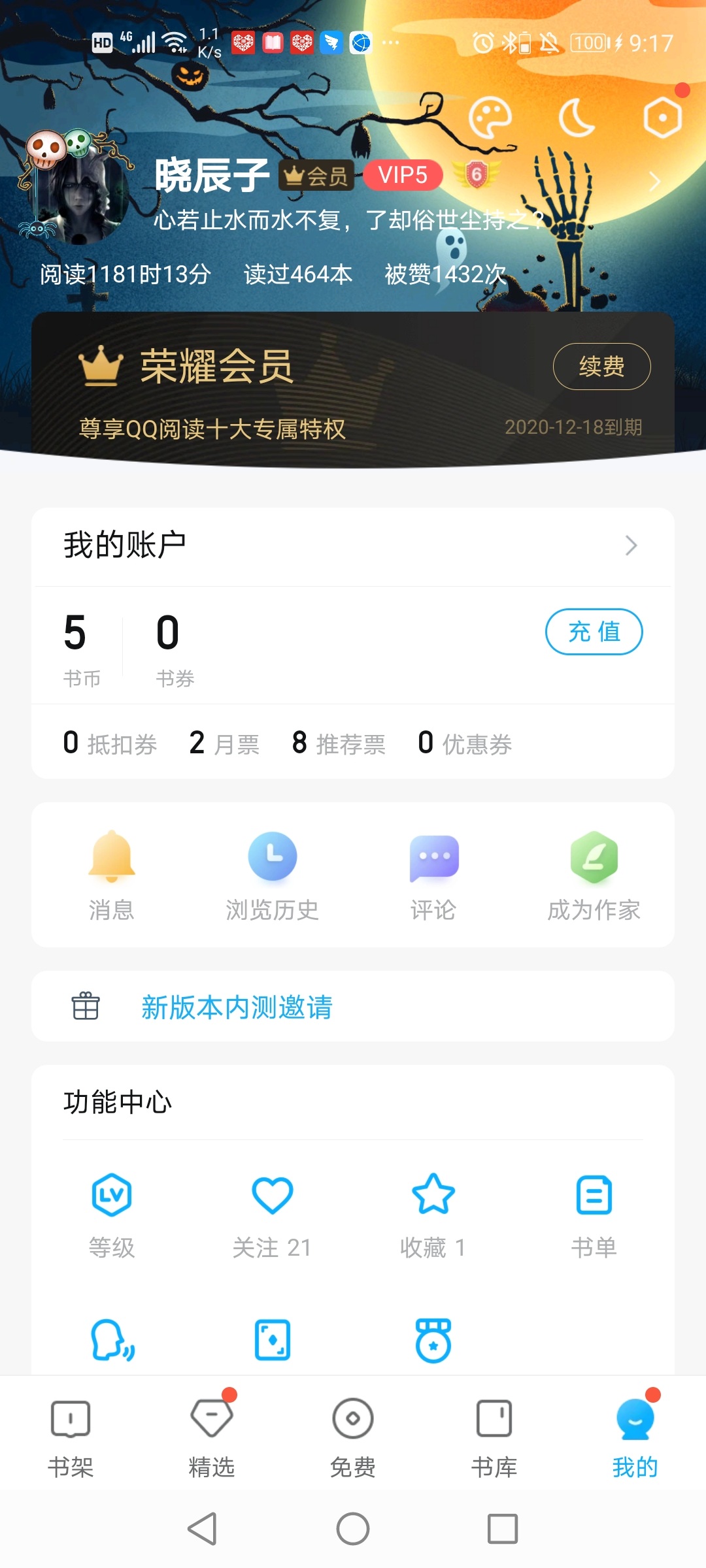Open settings via the hexagon icon
The width and height of the screenshot is (706, 1568).
pos(662,118)
